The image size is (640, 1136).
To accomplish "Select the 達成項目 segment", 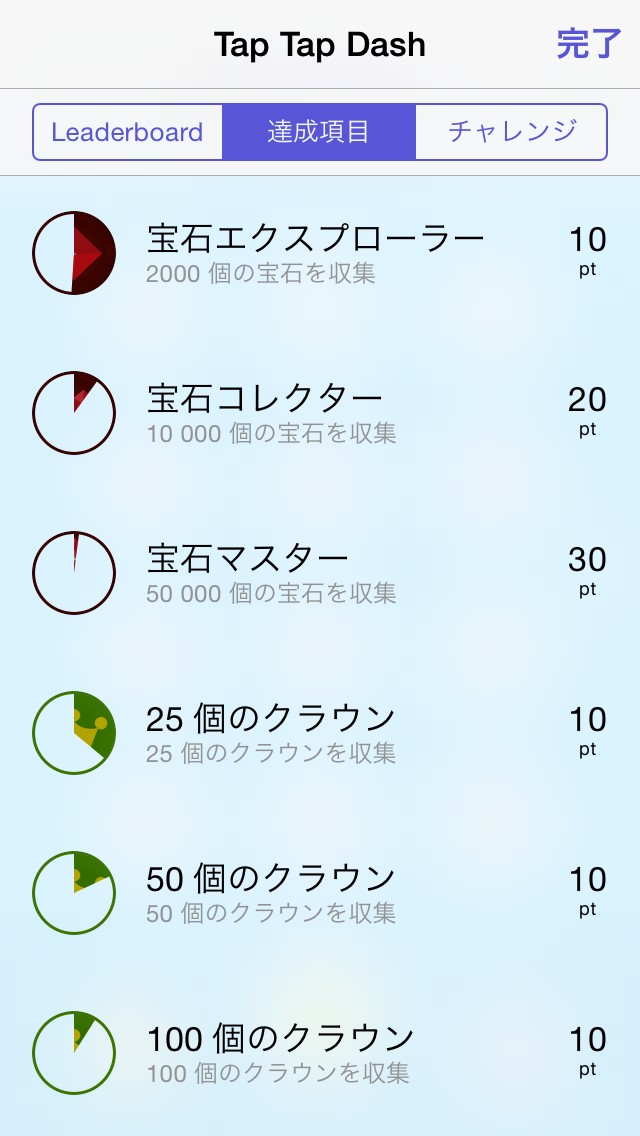I will pos(319,132).
